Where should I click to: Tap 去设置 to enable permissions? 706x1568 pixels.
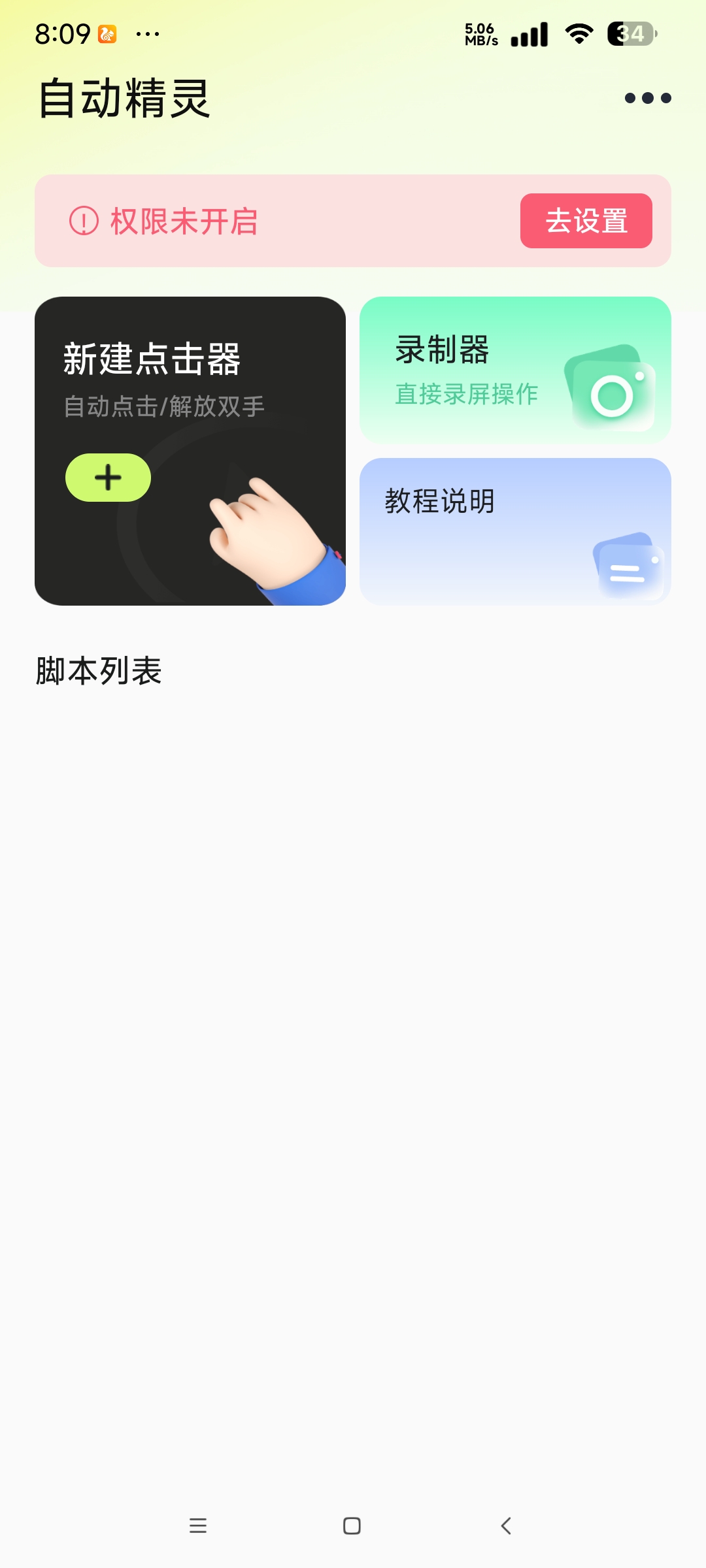pyautogui.click(x=586, y=221)
